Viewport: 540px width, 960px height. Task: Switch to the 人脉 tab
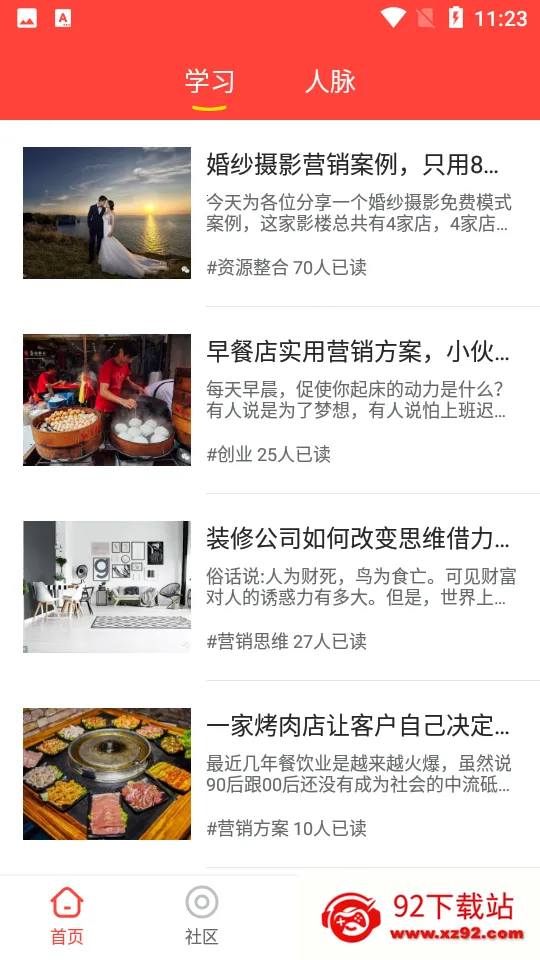pos(330,82)
